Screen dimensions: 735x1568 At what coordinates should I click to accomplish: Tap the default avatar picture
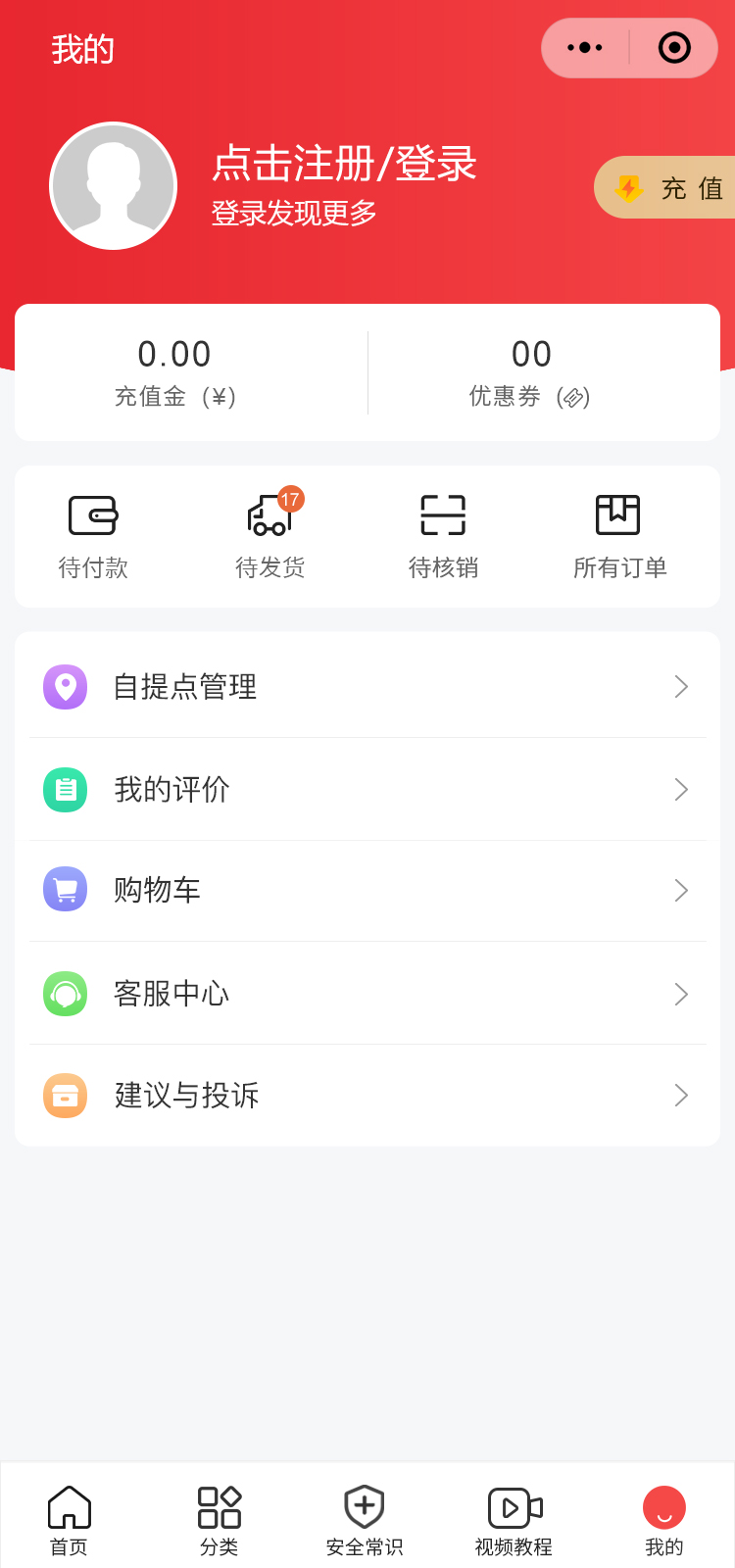pyautogui.click(x=114, y=186)
